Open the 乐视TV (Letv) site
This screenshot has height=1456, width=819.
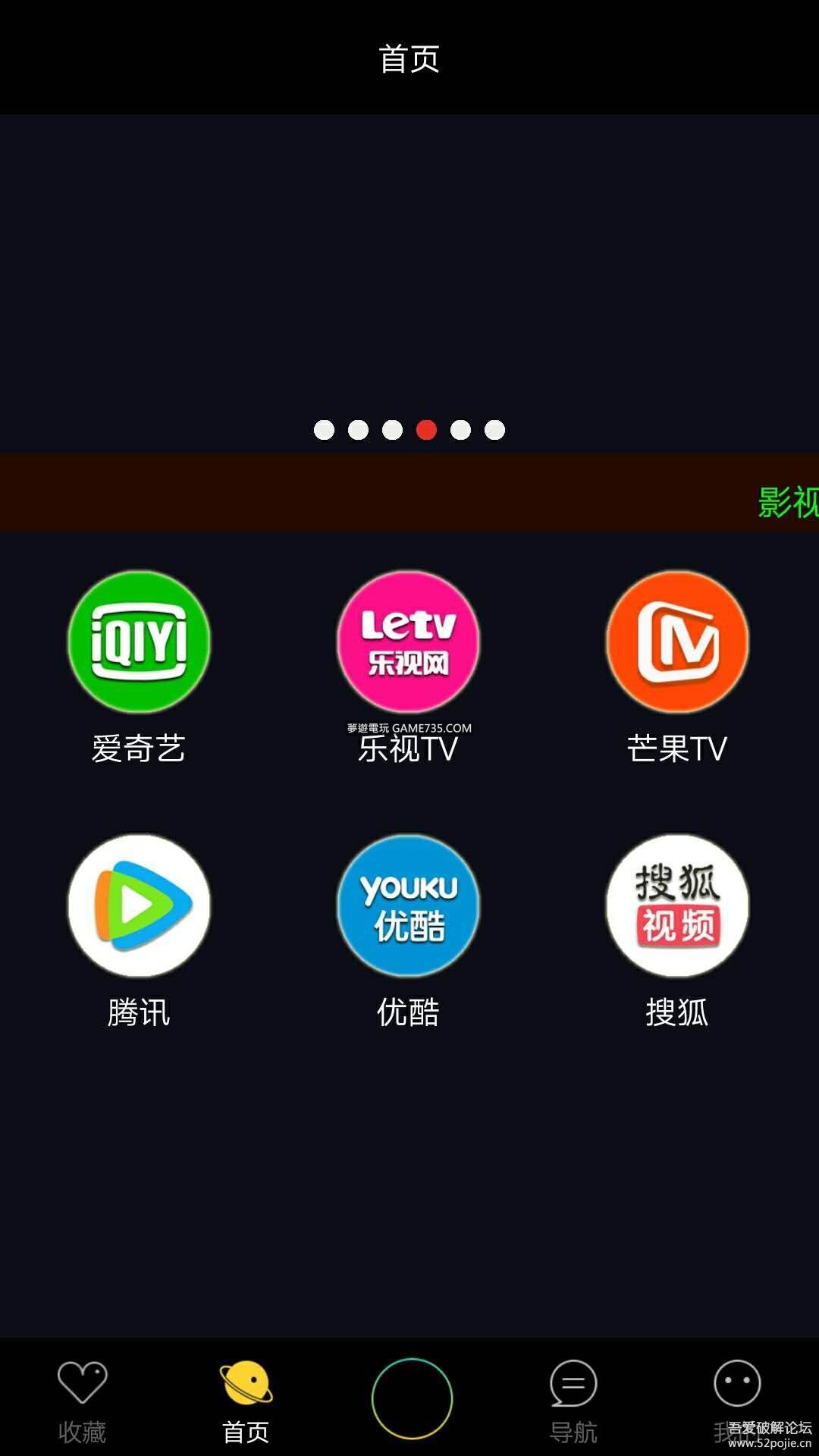[408, 642]
